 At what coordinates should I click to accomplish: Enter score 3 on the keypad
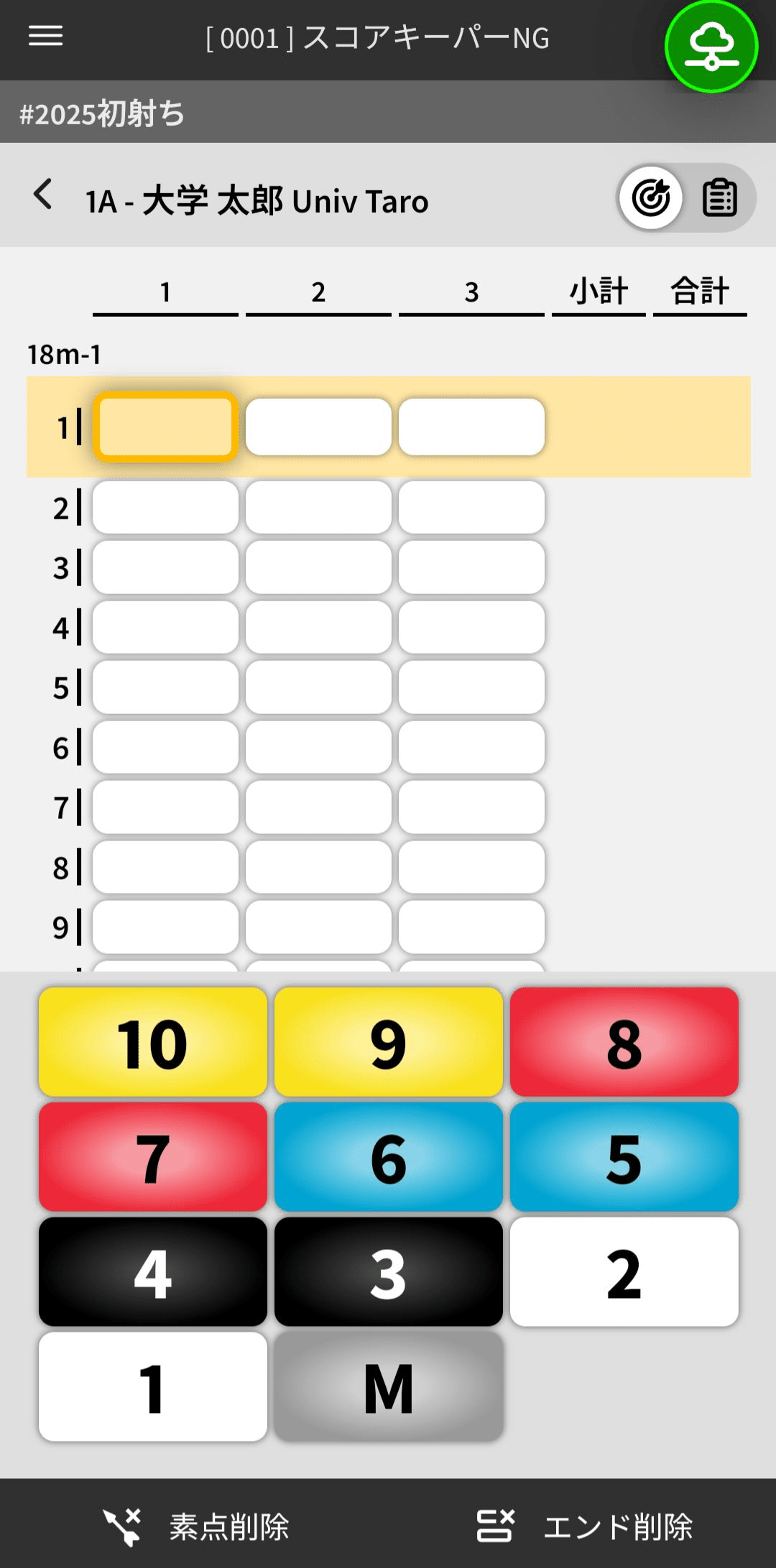[388, 1271]
